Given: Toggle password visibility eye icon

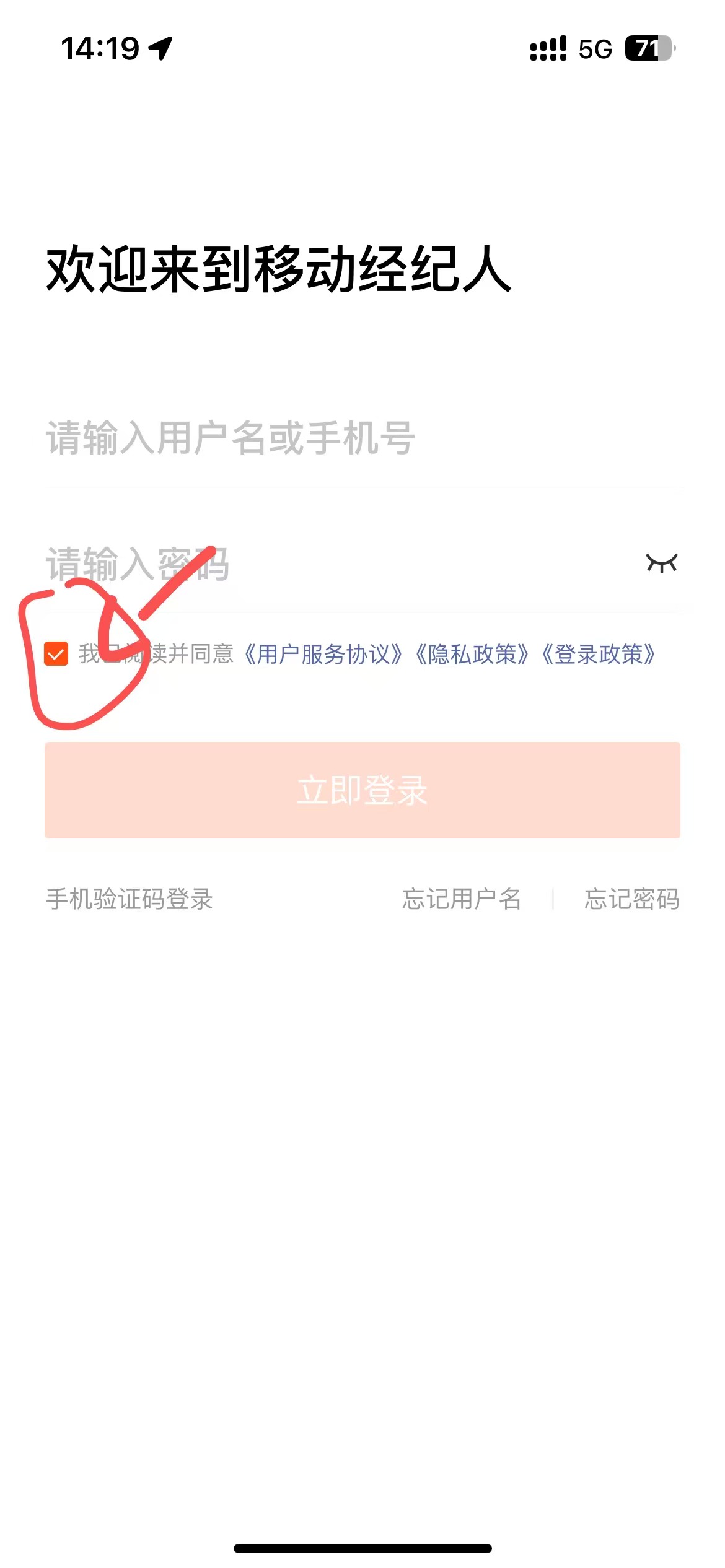Looking at the screenshot, I should click(x=662, y=563).
